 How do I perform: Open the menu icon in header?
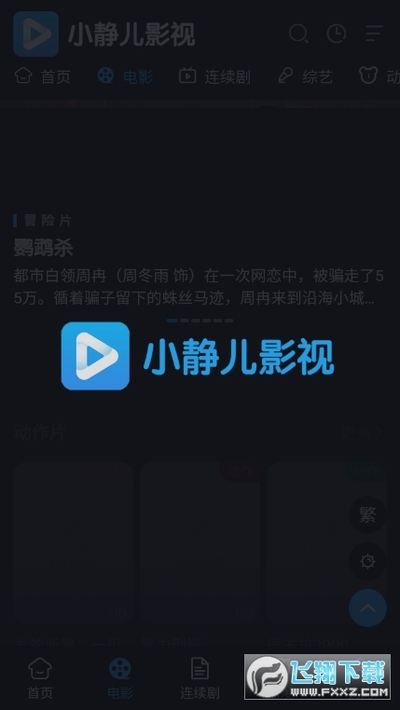point(374,34)
